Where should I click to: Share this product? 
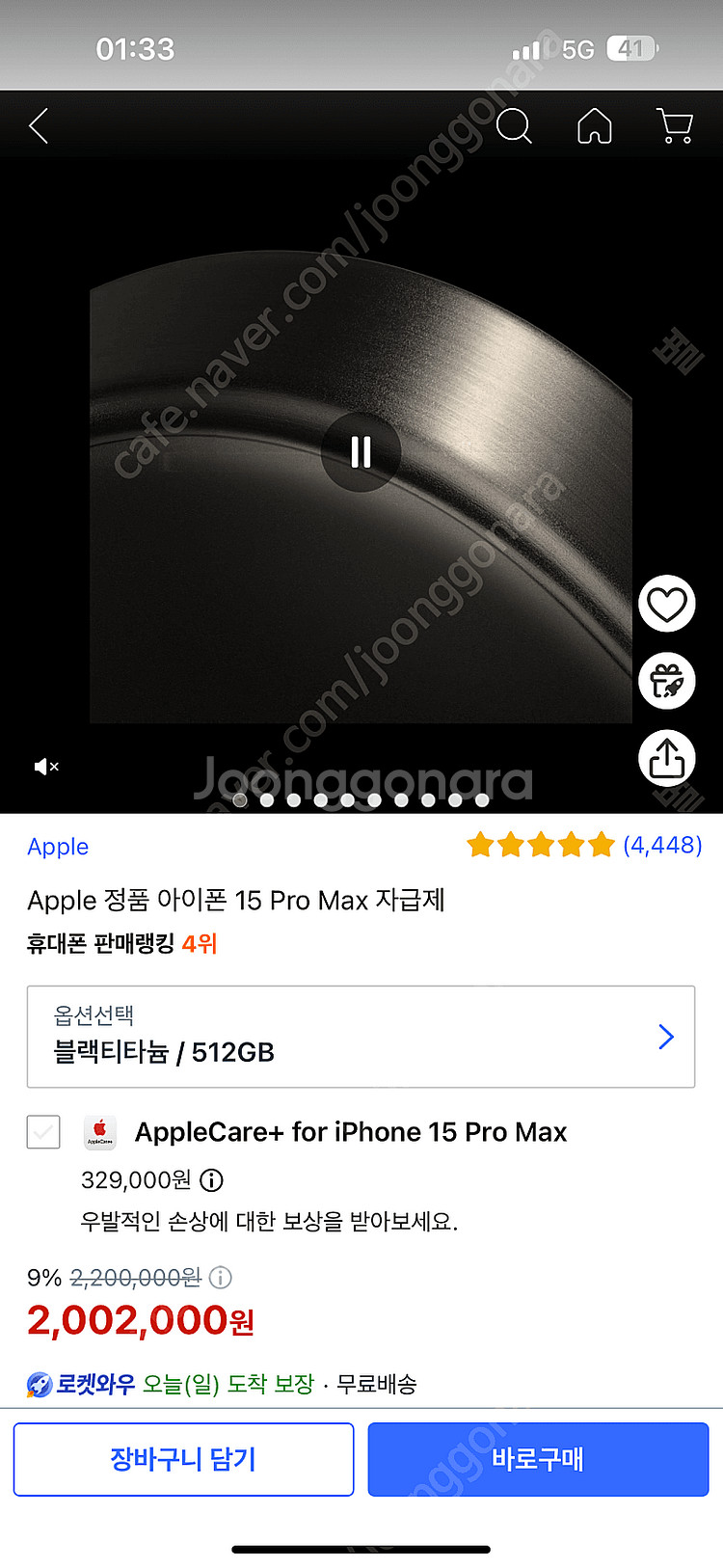(666, 759)
